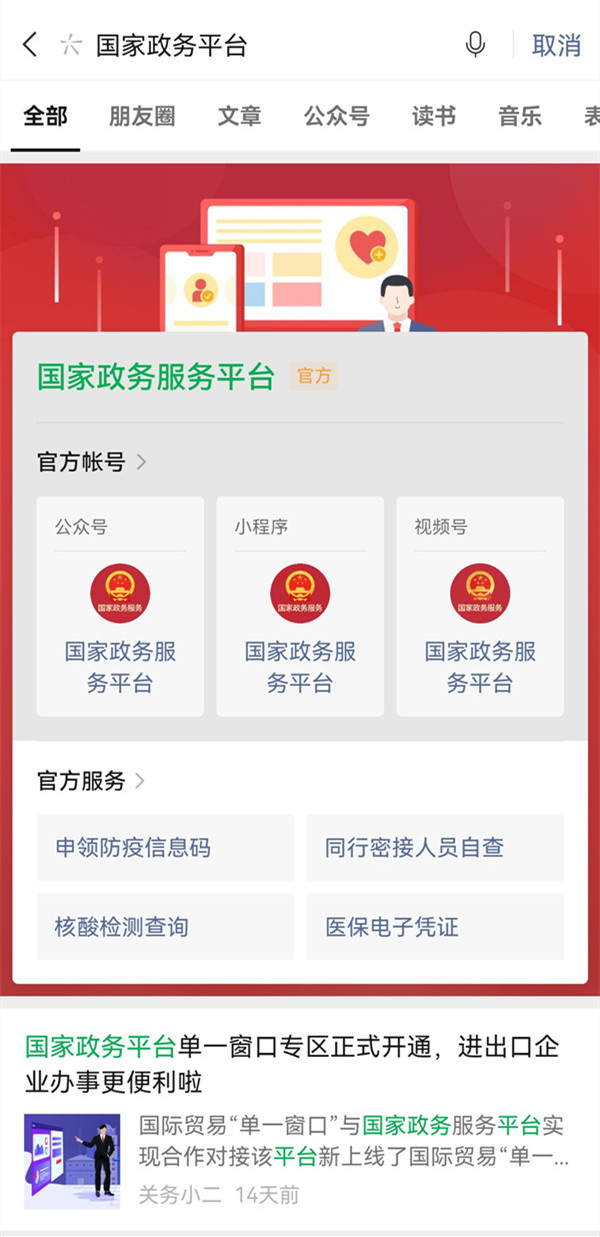The image size is (600, 1237).
Task: Open the 读书 tab
Action: tap(434, 116)
